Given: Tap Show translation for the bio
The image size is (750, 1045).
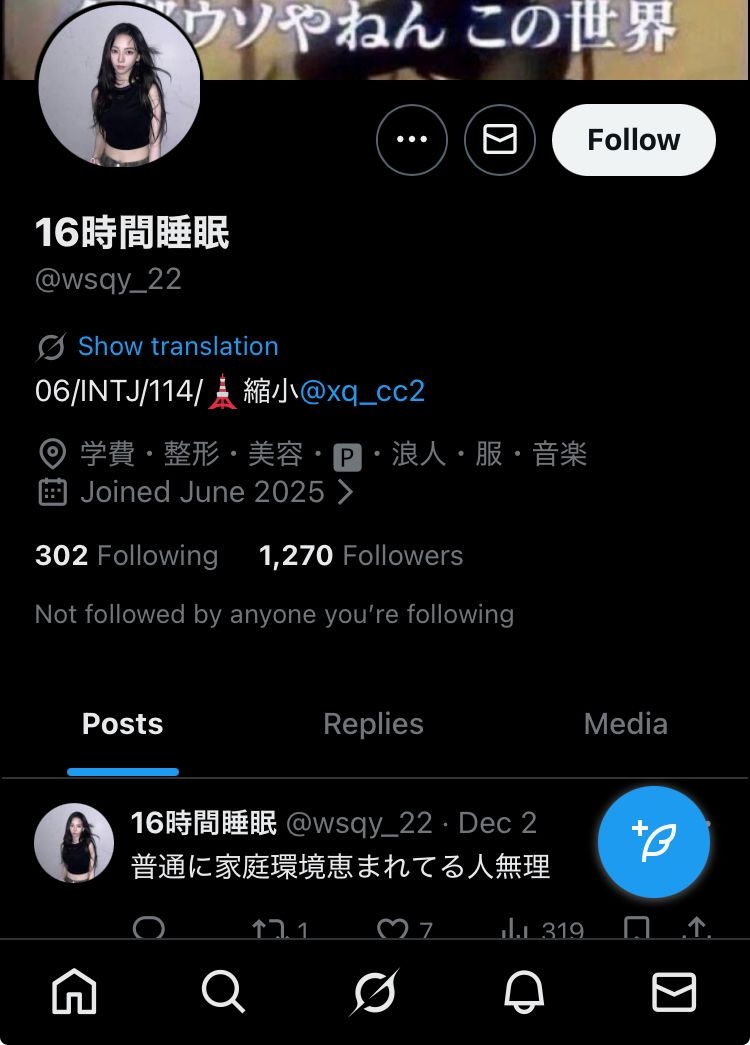Looking at the screenshot, I should pyautogui.click(x=178, y=346).
